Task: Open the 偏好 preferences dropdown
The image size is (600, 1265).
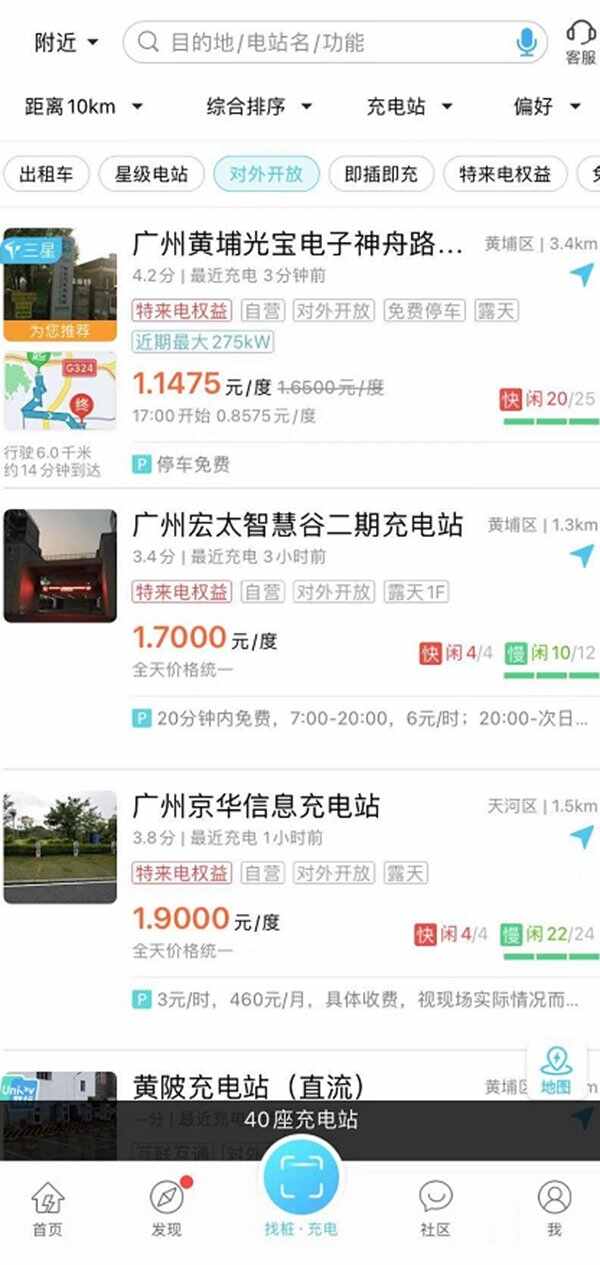Action: [546, 106]
